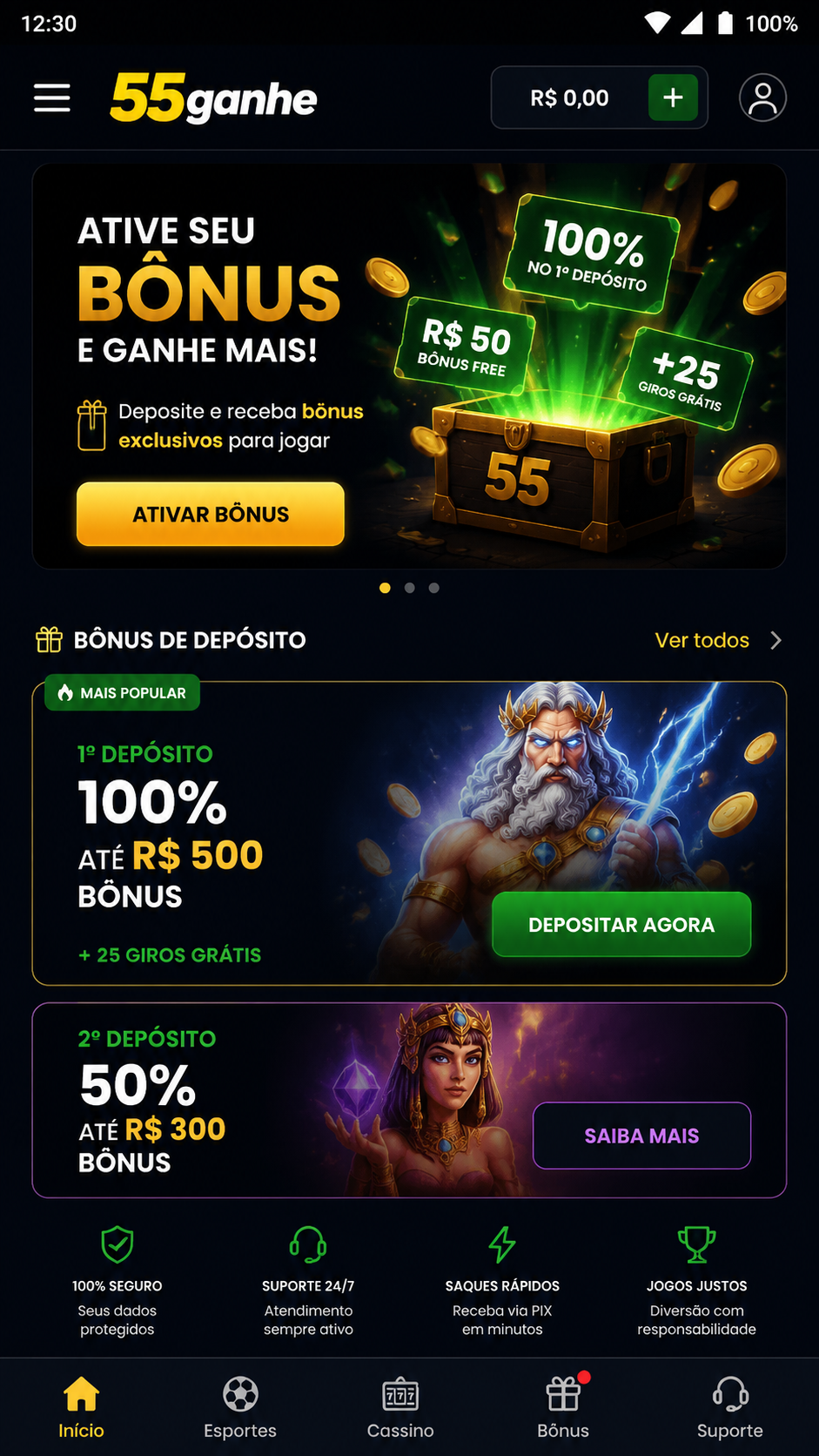
Task: Switch to the Cassino tab
Action: [400, 1407]
